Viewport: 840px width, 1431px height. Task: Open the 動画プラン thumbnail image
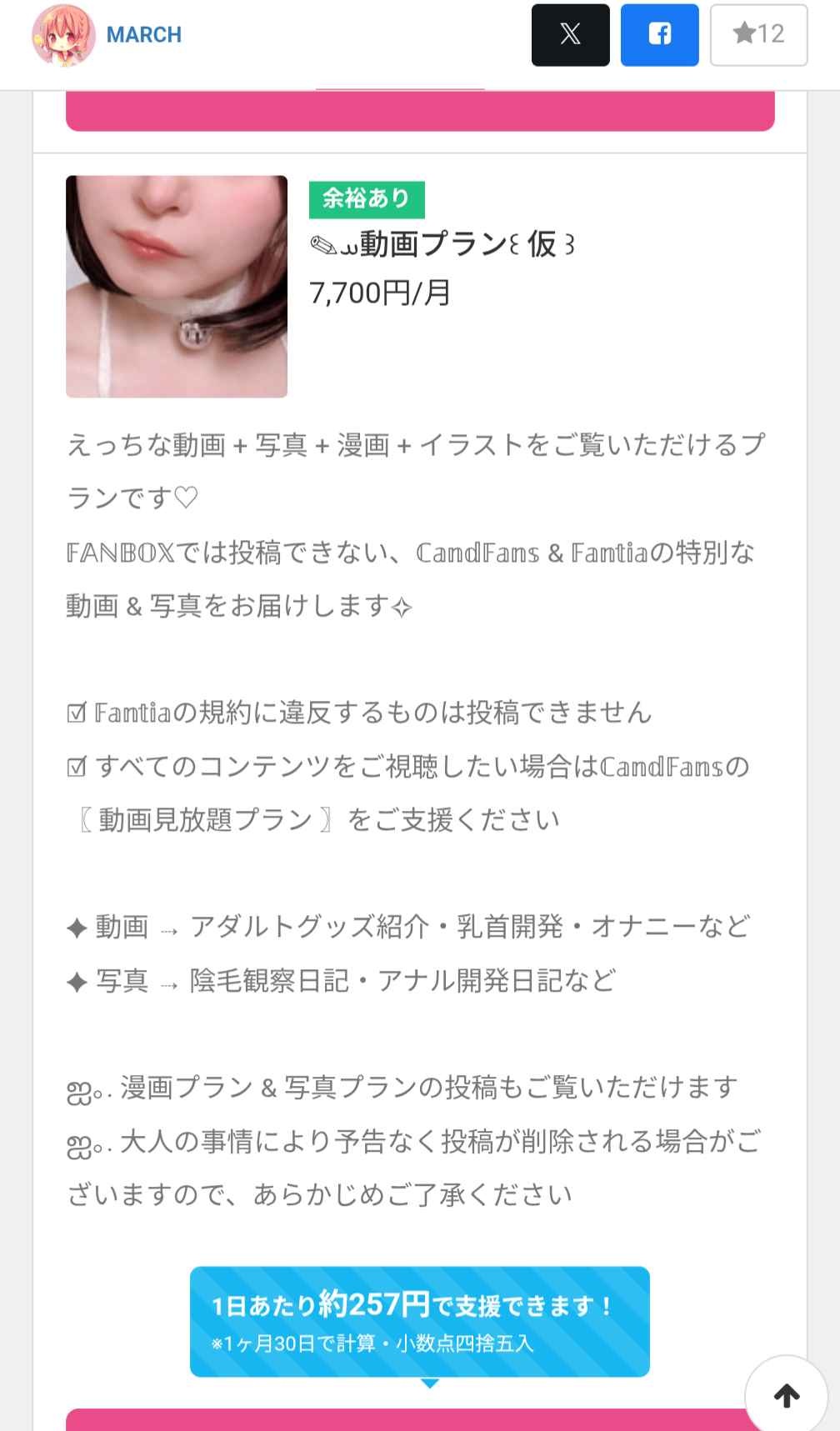pyautogui.click(x=177, y=286)
